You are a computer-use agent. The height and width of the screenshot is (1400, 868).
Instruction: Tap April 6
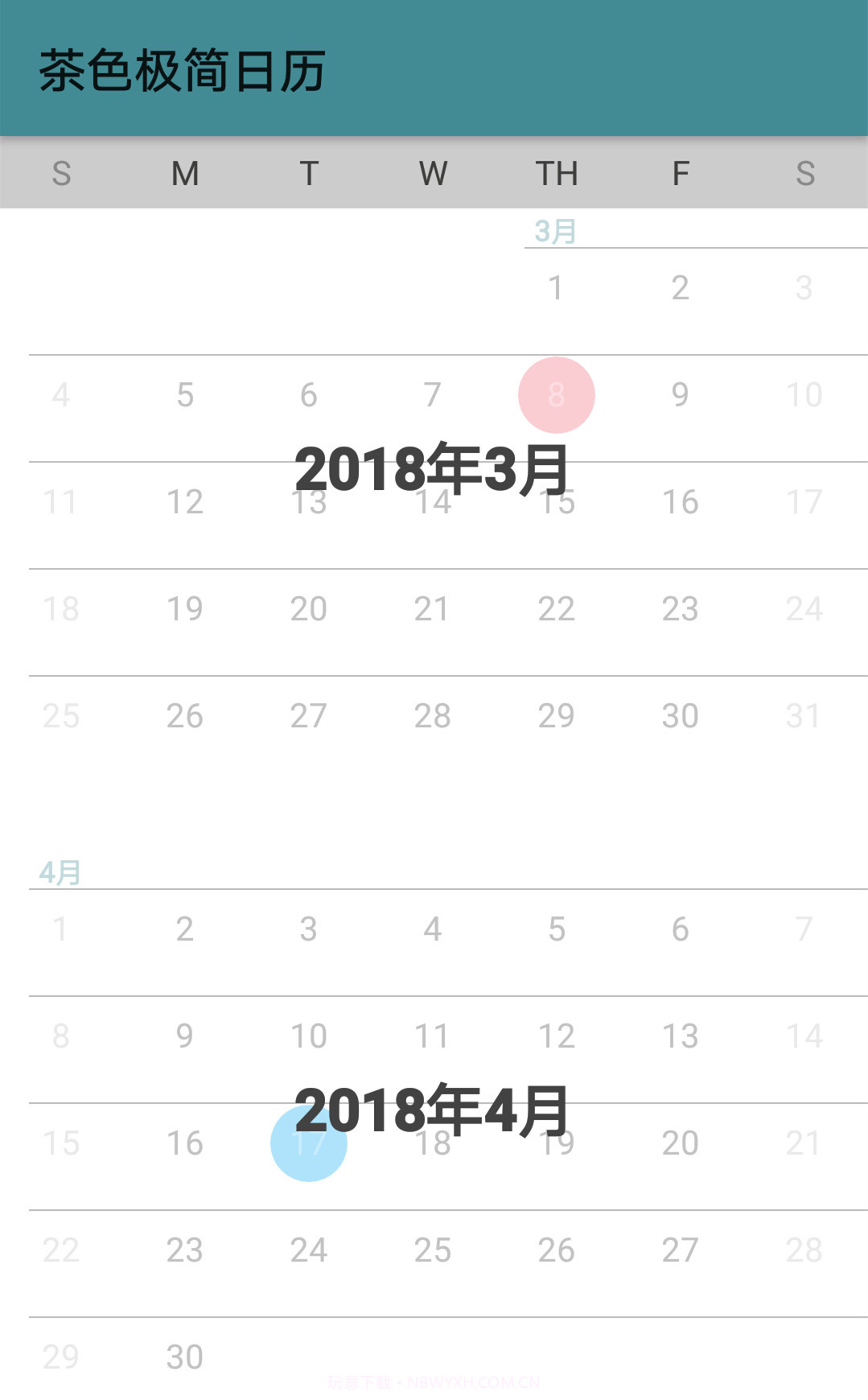pos(680,929)
